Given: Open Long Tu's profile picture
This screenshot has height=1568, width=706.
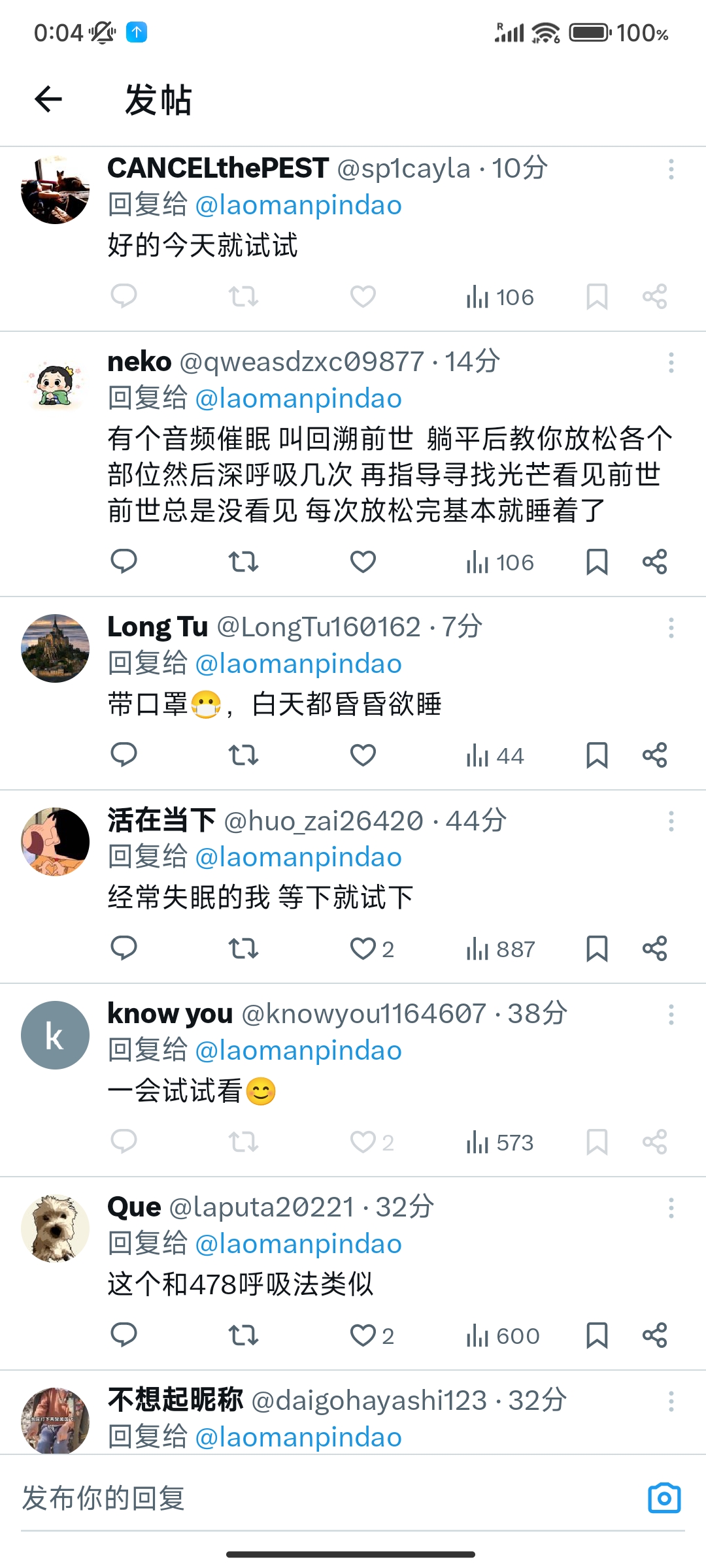Looking at the screenshot, I should tap(55, 648).
